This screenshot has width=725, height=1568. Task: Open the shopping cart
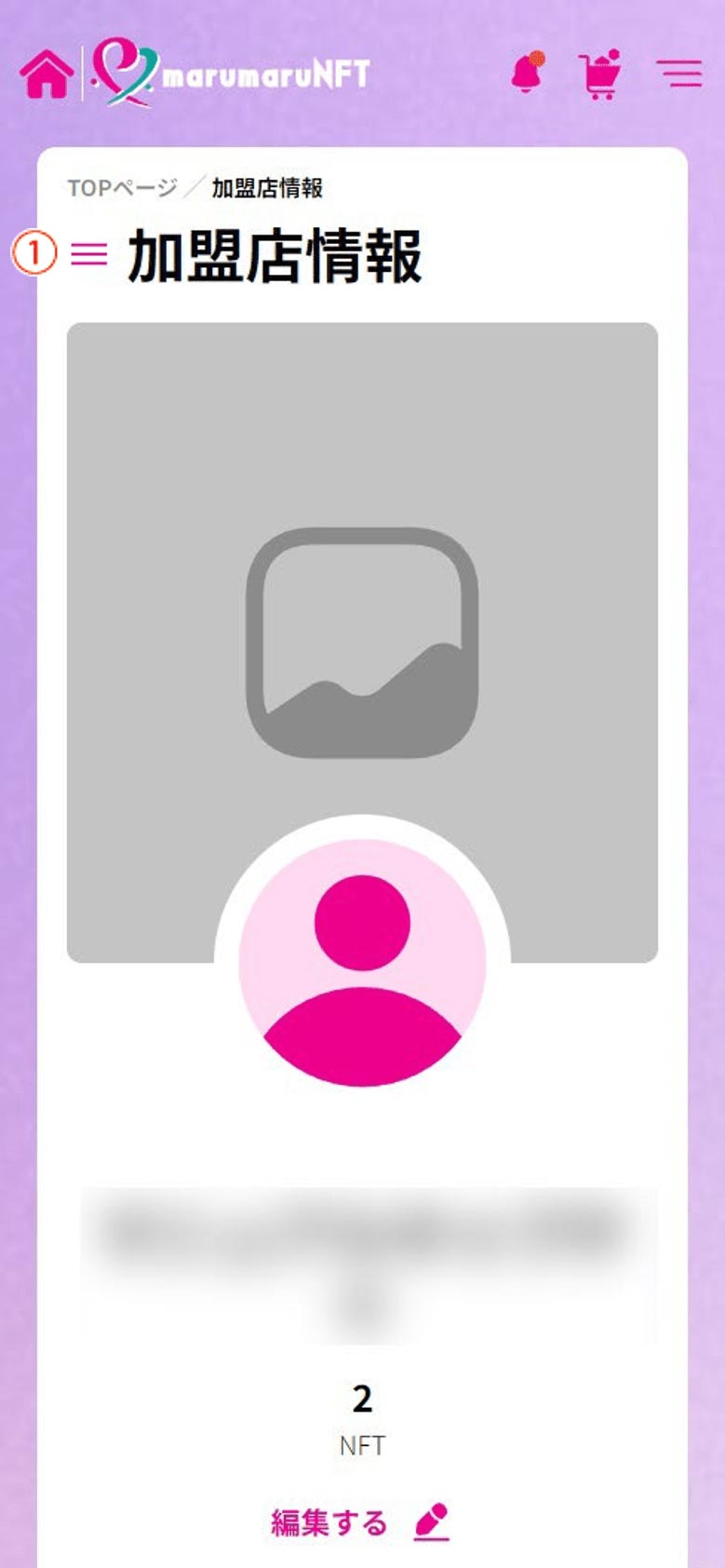tap(600, 74)
